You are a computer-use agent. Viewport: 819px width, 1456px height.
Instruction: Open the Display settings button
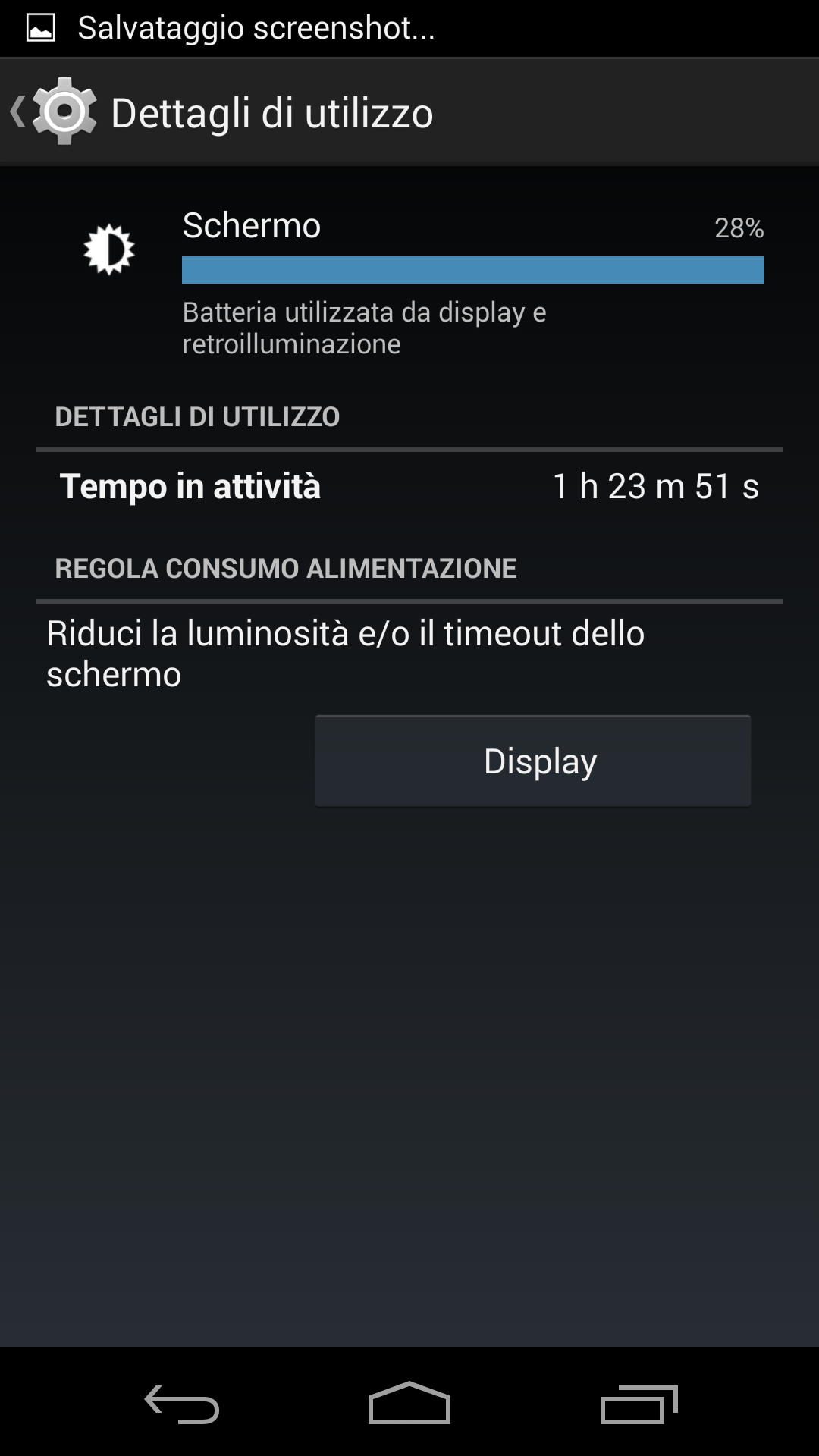point(532,761)
